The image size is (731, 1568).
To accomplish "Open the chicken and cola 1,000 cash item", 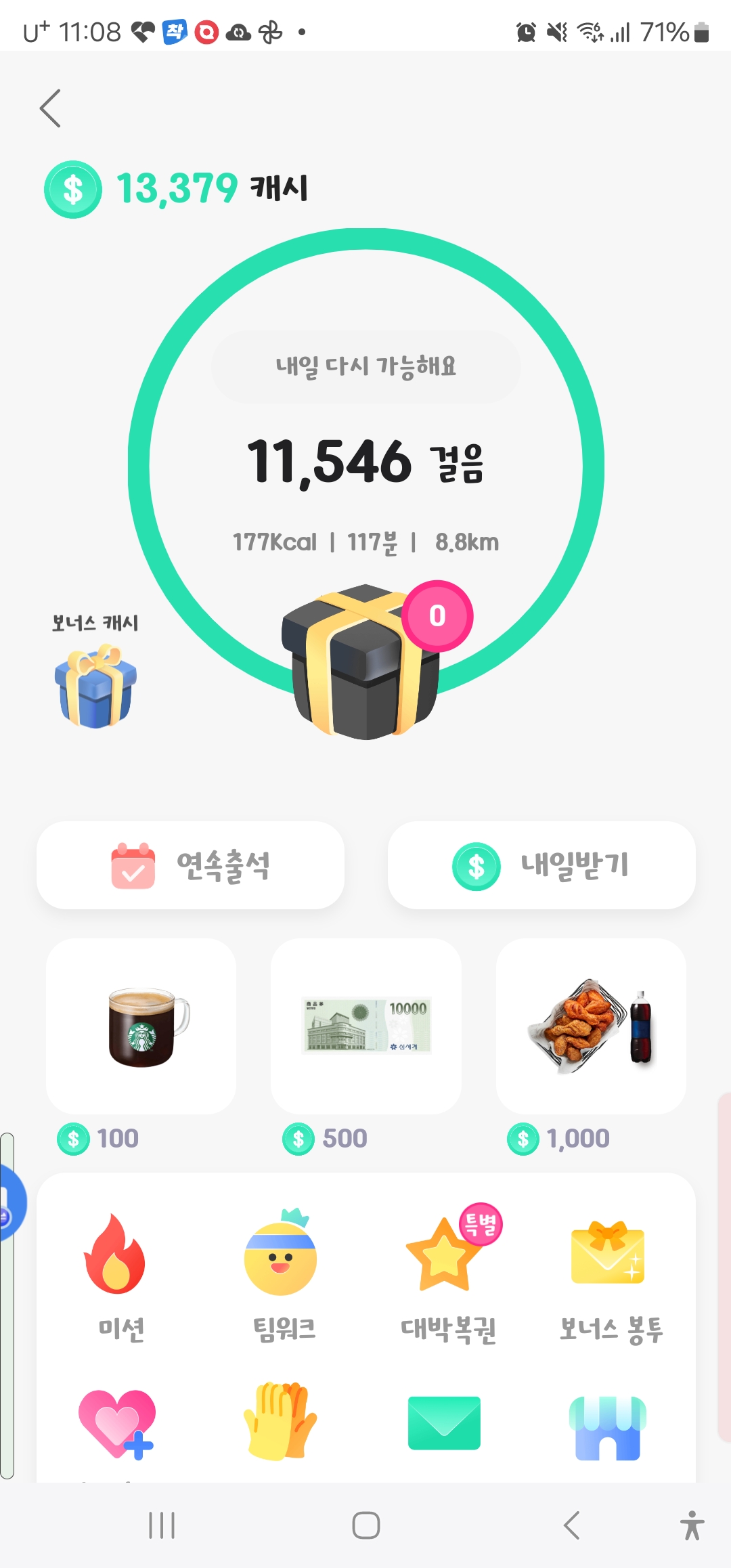I will pos(590,1026).
